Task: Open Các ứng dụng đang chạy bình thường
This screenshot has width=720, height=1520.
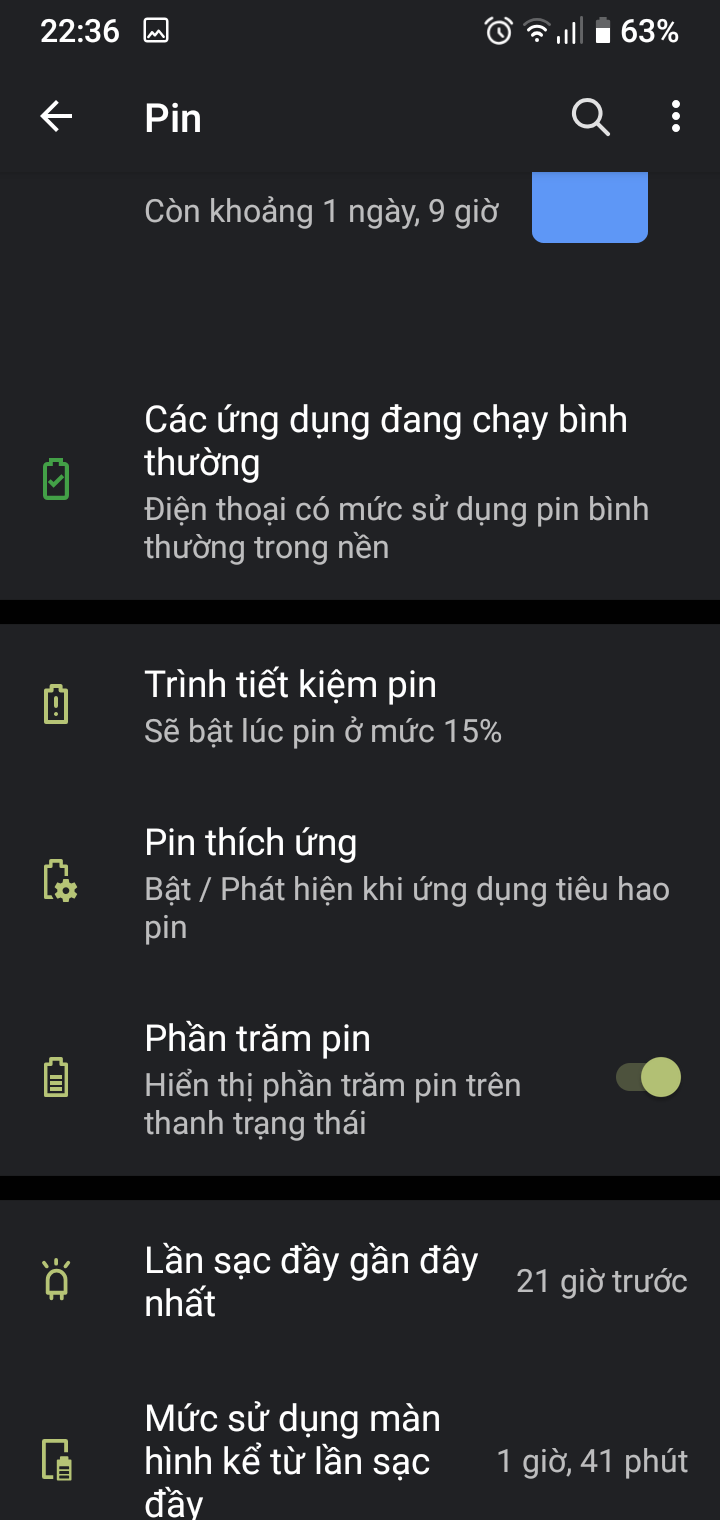Action: [x=360, y=482]
